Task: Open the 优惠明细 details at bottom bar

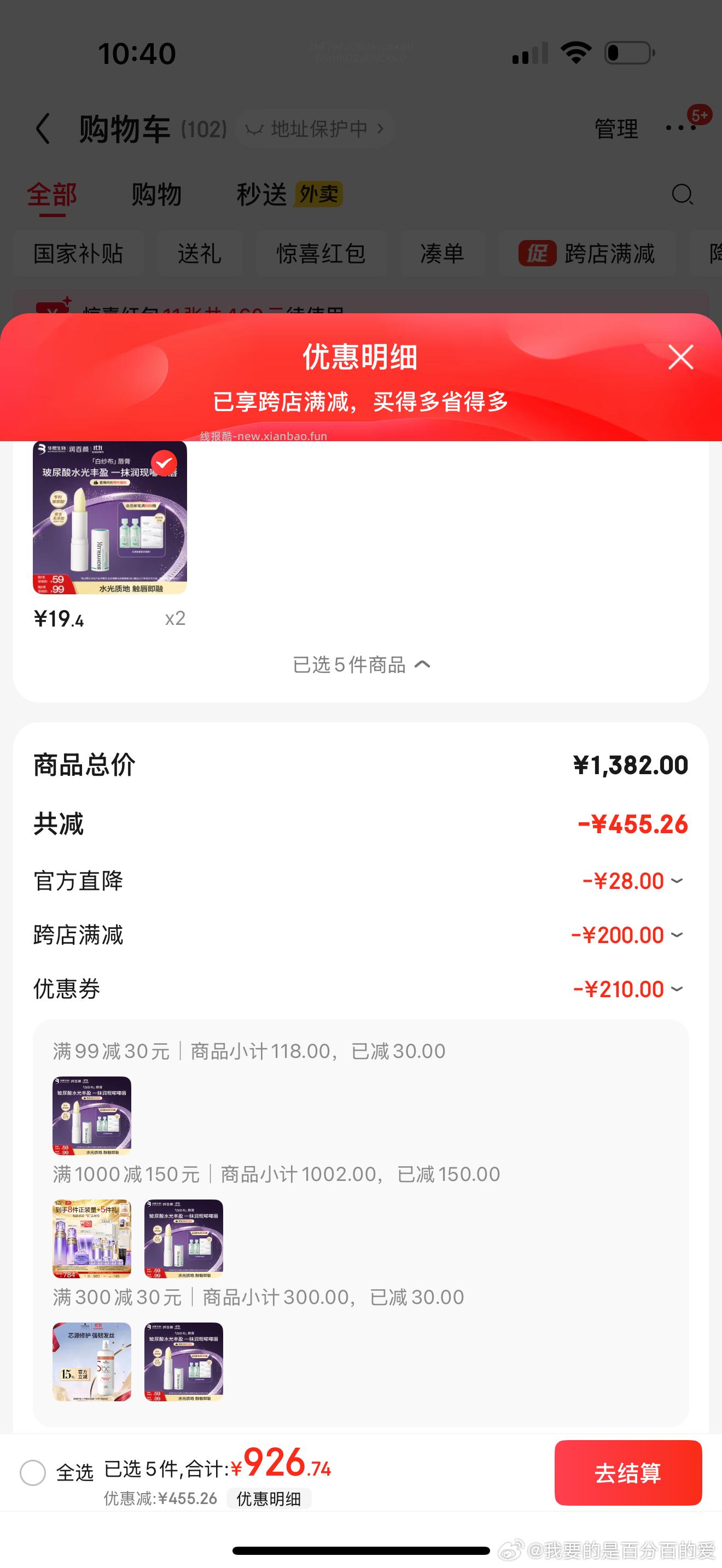Action: pos(268,1499)
